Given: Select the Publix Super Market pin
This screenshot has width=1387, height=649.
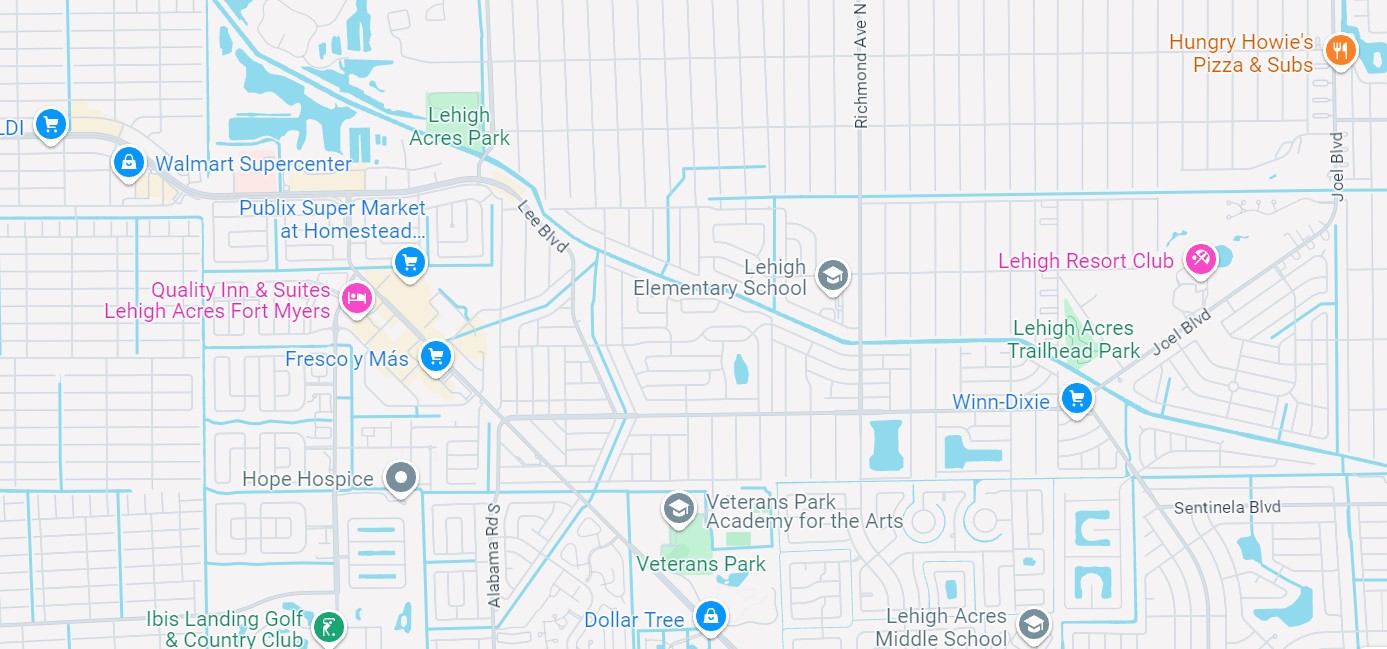Looking at the screenshot, I should (x=408, y=262).
